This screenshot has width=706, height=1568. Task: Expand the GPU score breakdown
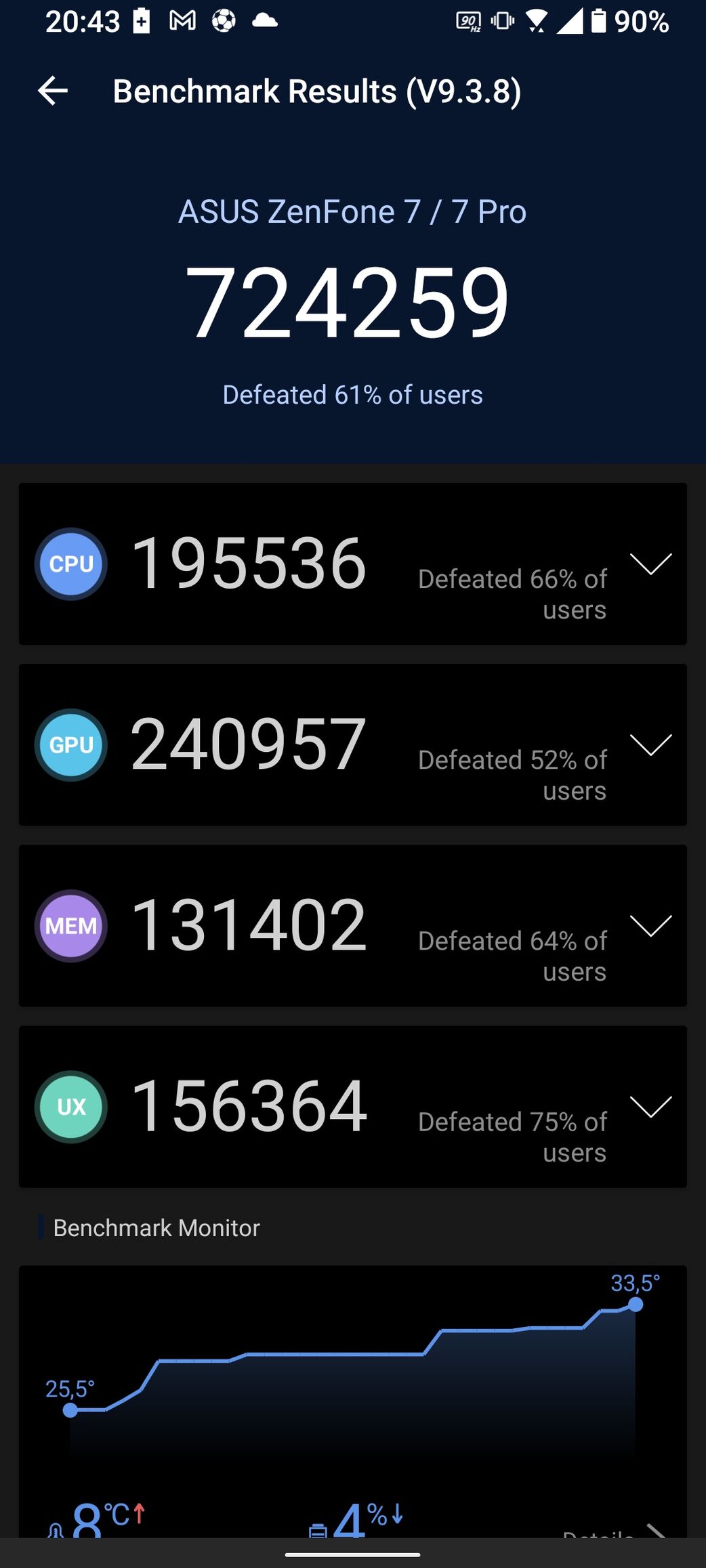click(650, 744)
